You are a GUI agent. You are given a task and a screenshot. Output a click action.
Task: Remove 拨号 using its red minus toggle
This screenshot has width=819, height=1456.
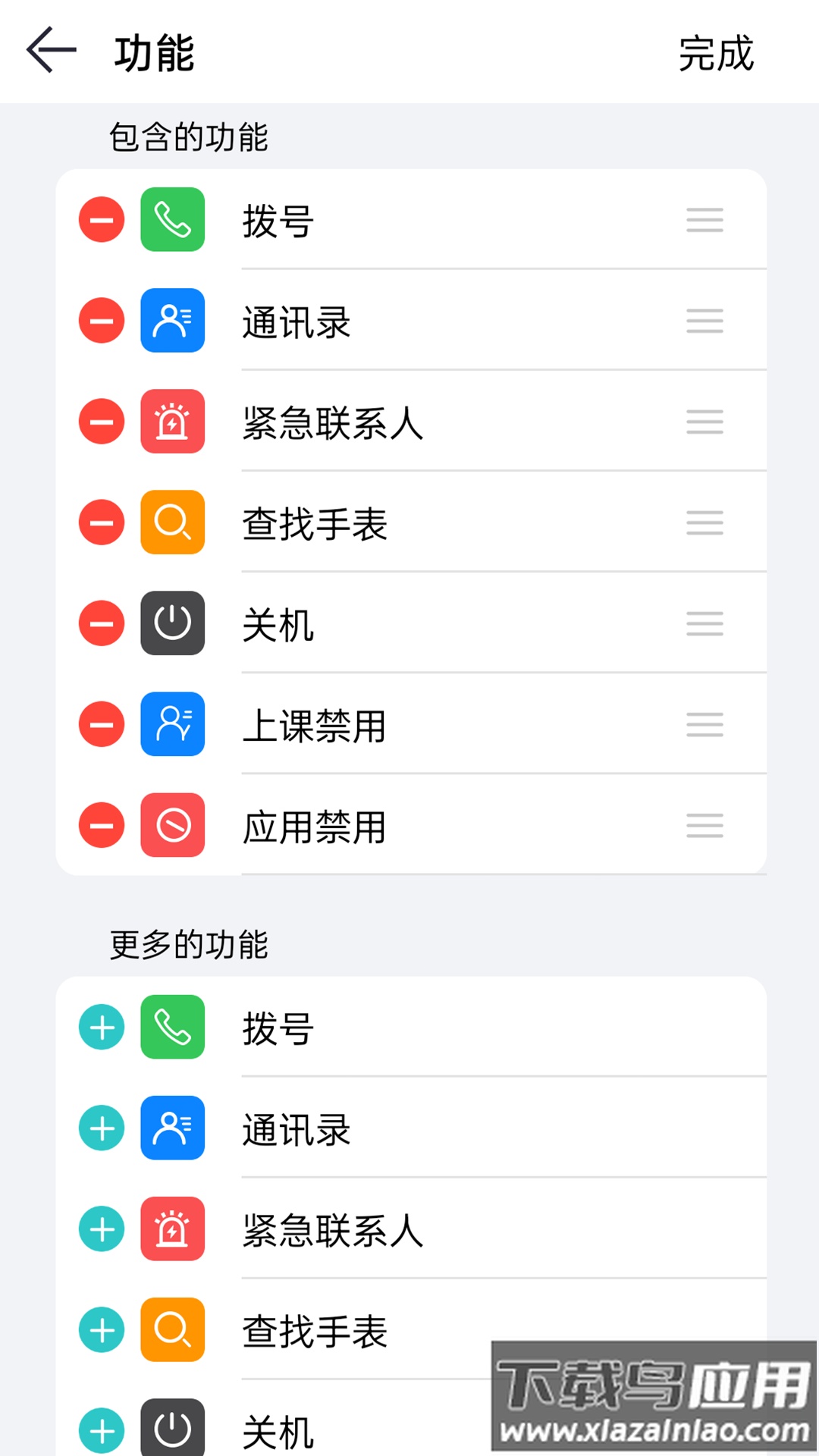[100, 220]
